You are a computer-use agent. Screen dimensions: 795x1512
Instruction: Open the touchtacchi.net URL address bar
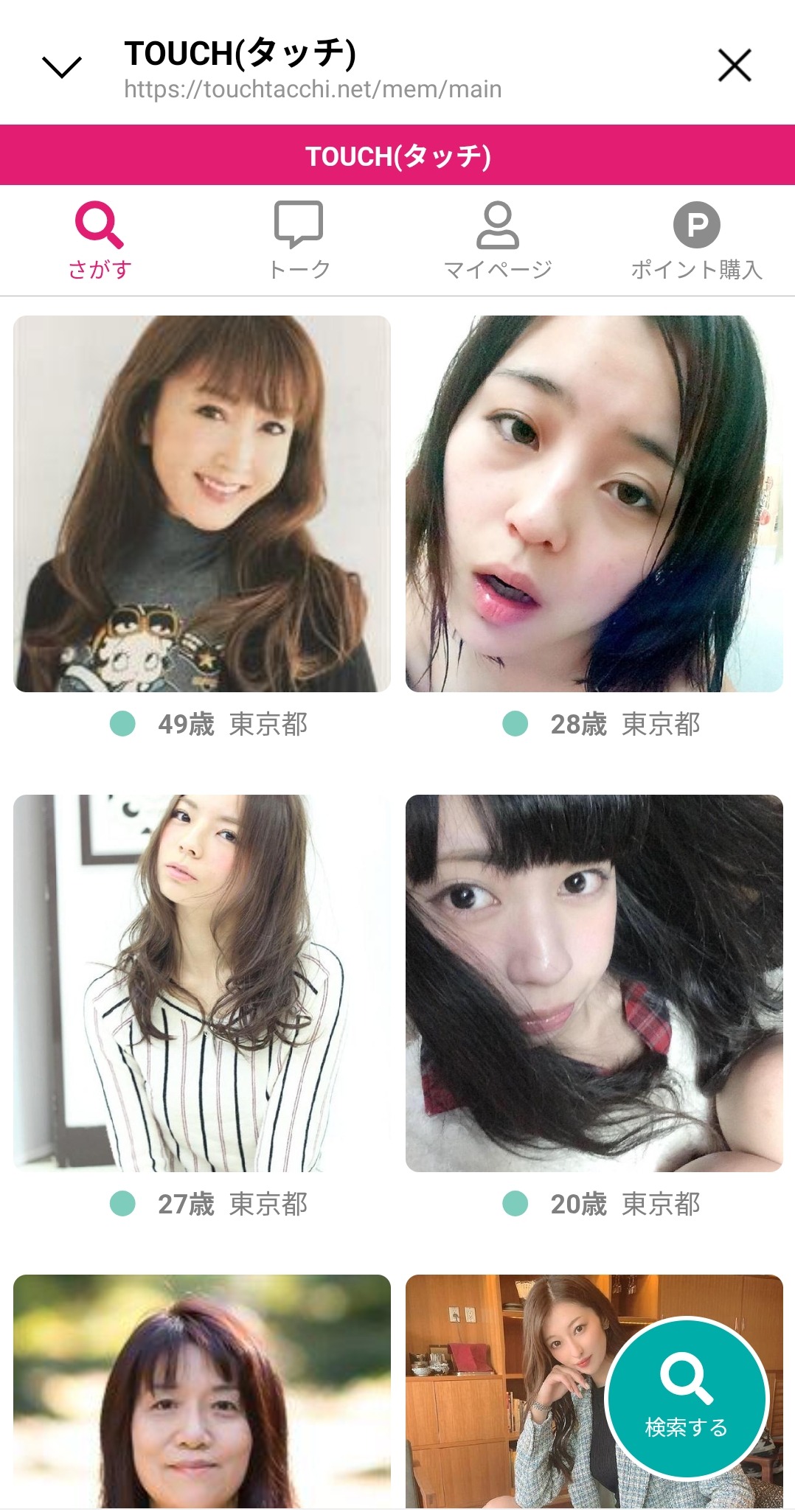click(310, 90)
